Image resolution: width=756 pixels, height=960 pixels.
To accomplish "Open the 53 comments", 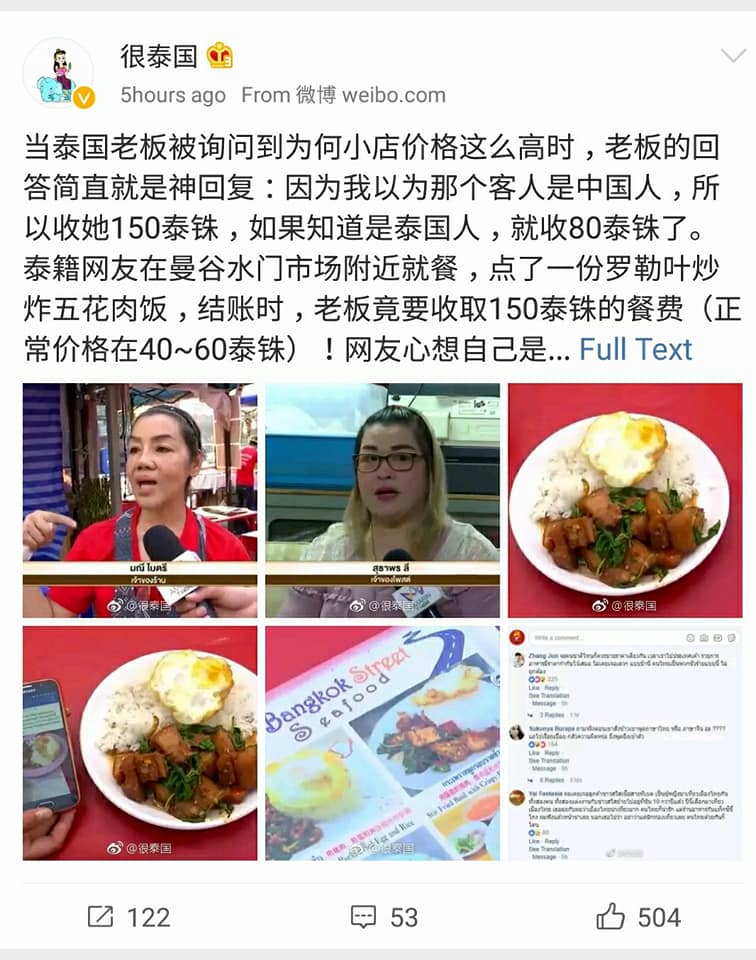I will click(x=384, y=916).
